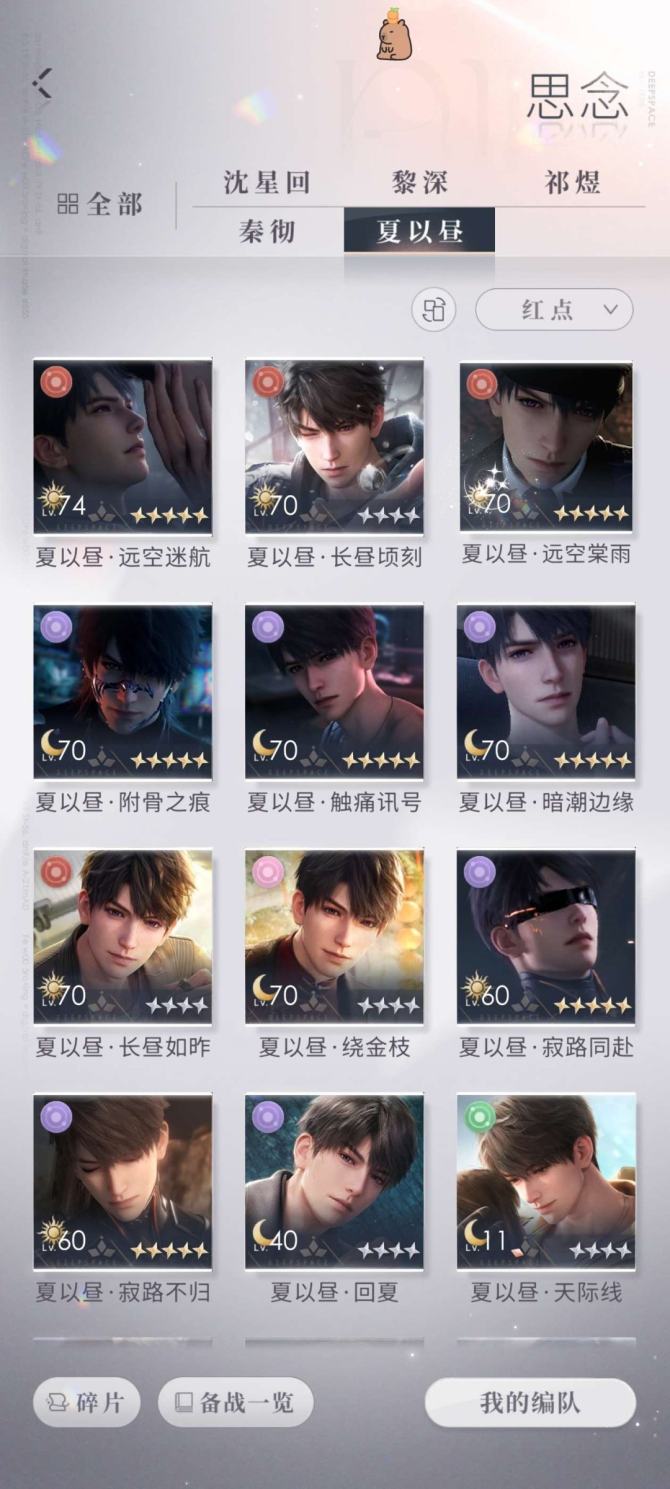Viewport: 670px width, 1489px height.
Task: View the card 夏以昼·触痛讯号
Action: tap(334, 692)
